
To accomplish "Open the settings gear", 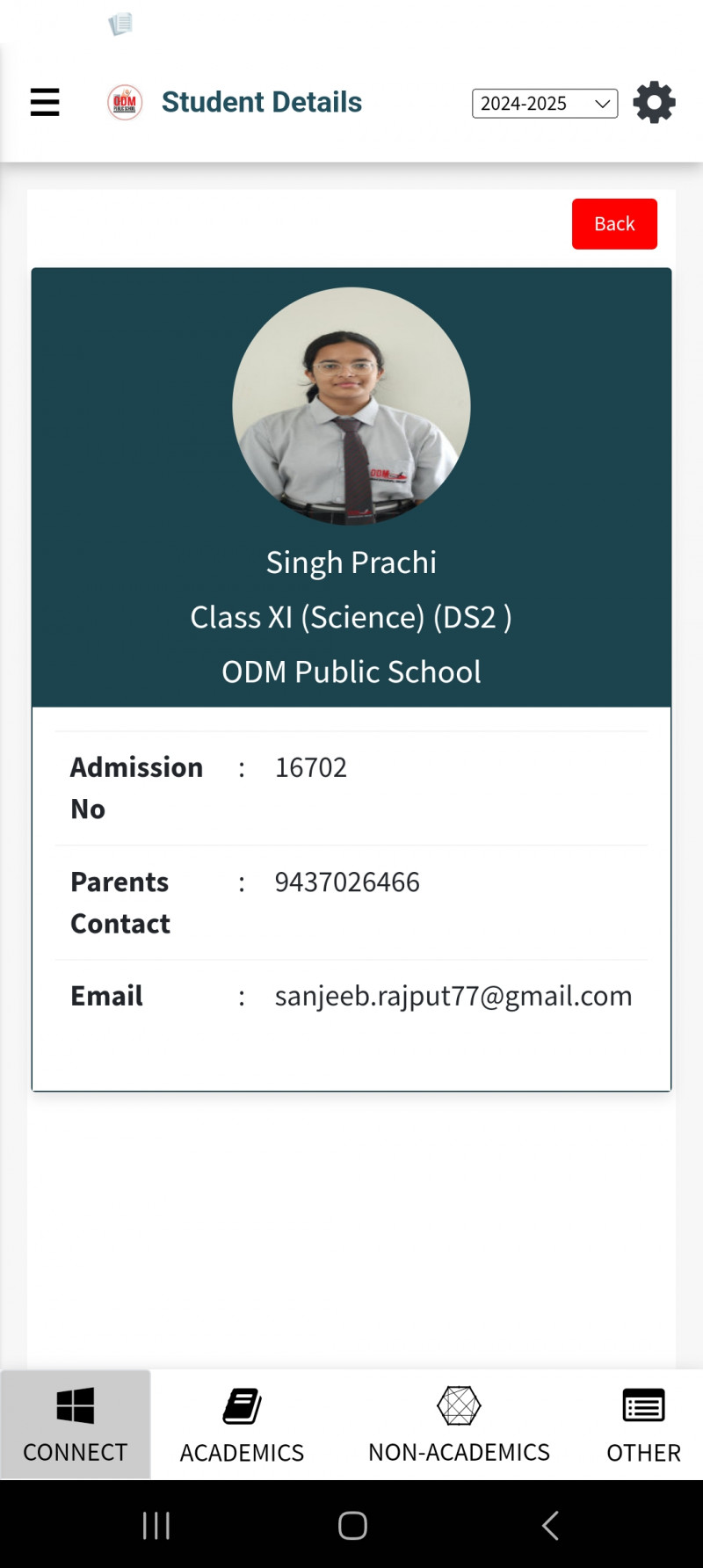I will [654, 103].
